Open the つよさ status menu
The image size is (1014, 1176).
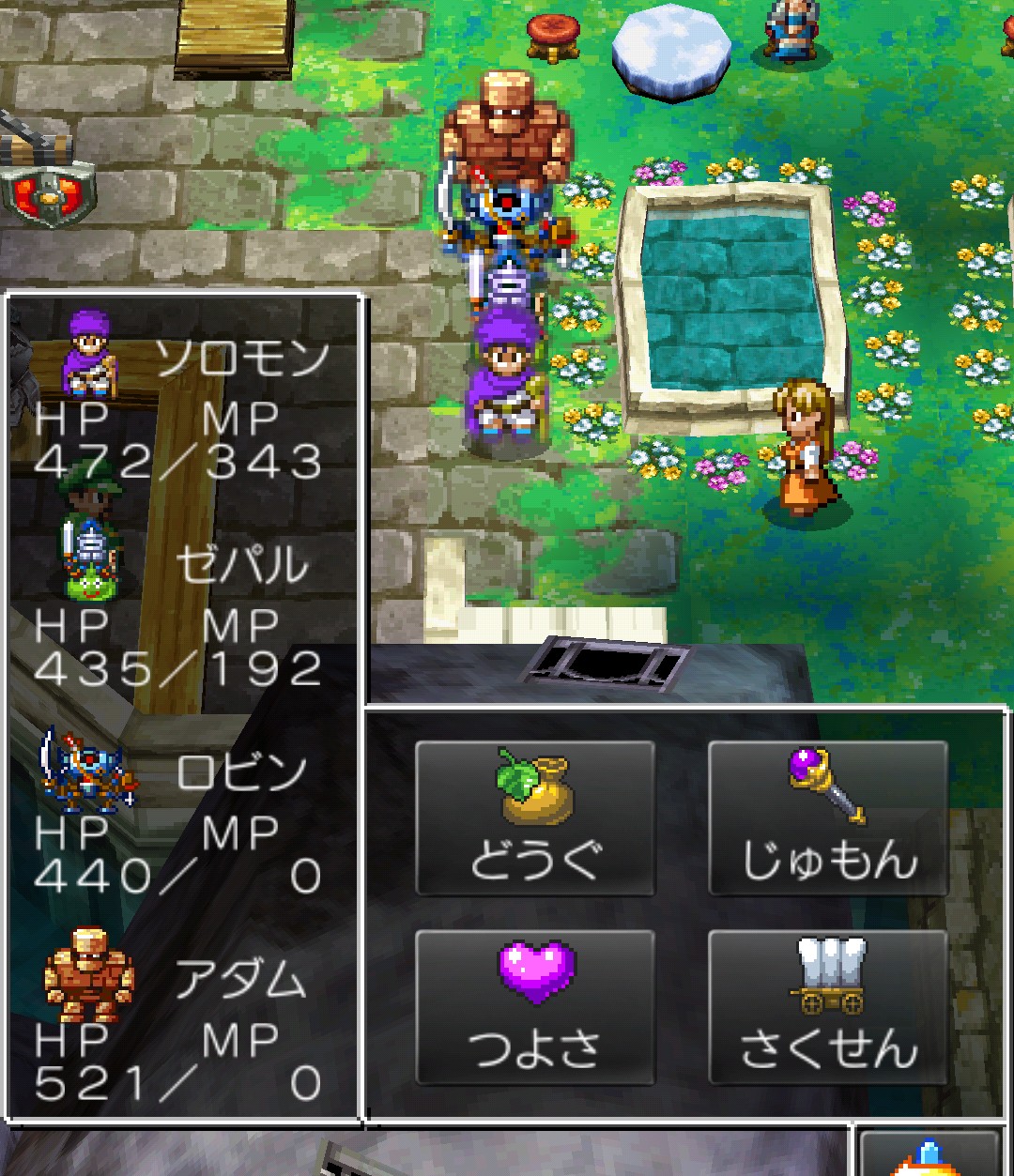tap(534, 1008)
